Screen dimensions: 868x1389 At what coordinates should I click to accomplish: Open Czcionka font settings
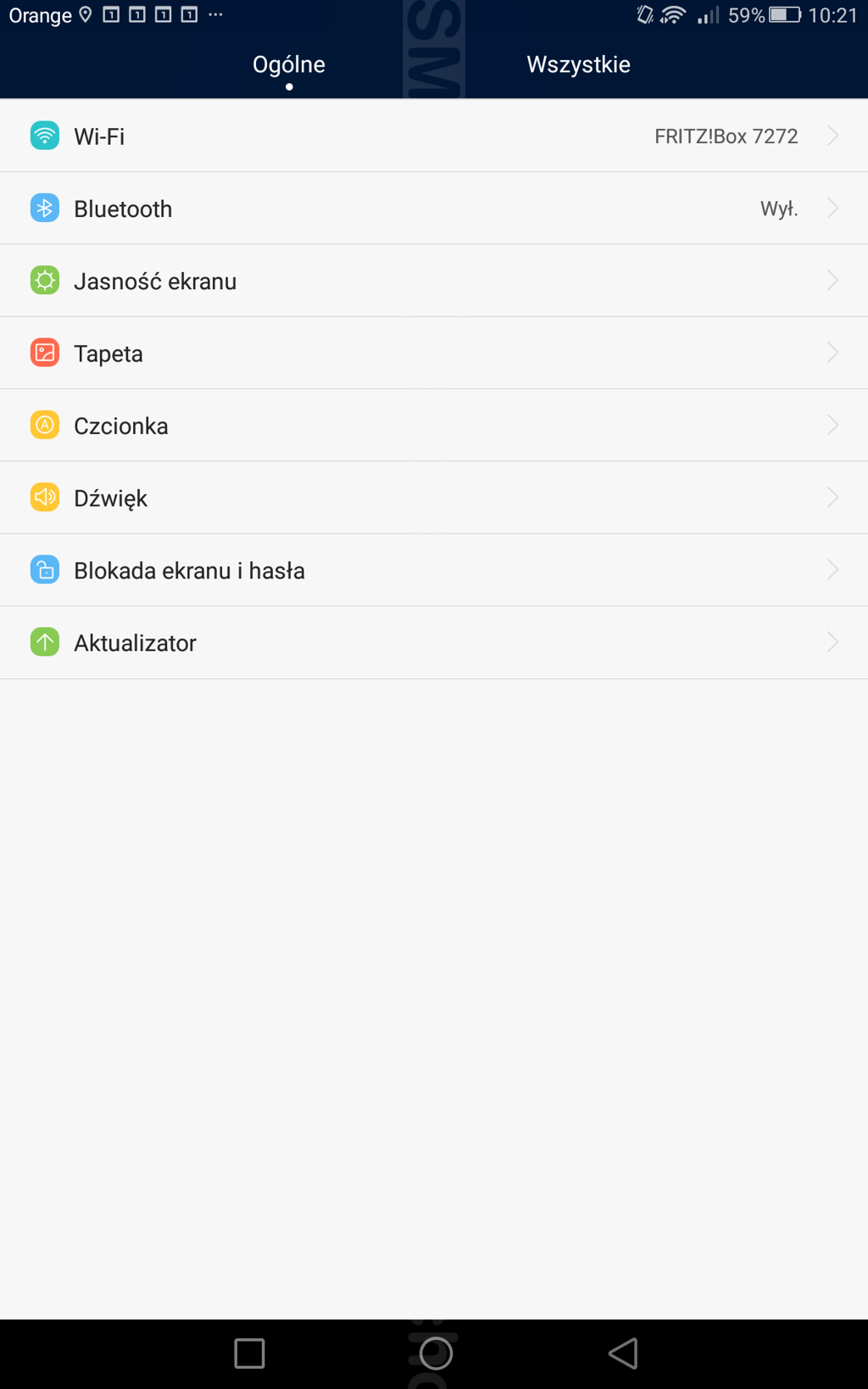click(434, 426)
